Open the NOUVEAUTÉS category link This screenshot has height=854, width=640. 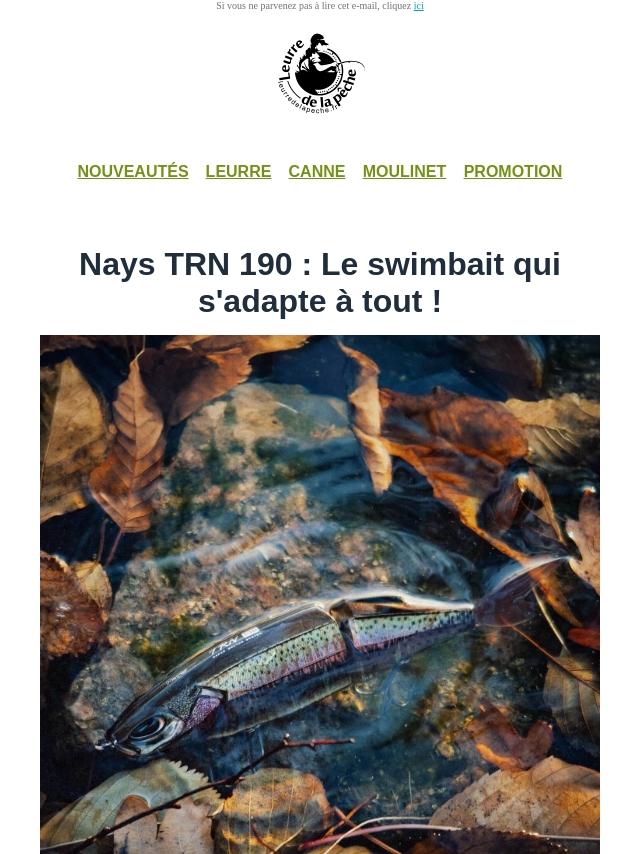[133, 171]
